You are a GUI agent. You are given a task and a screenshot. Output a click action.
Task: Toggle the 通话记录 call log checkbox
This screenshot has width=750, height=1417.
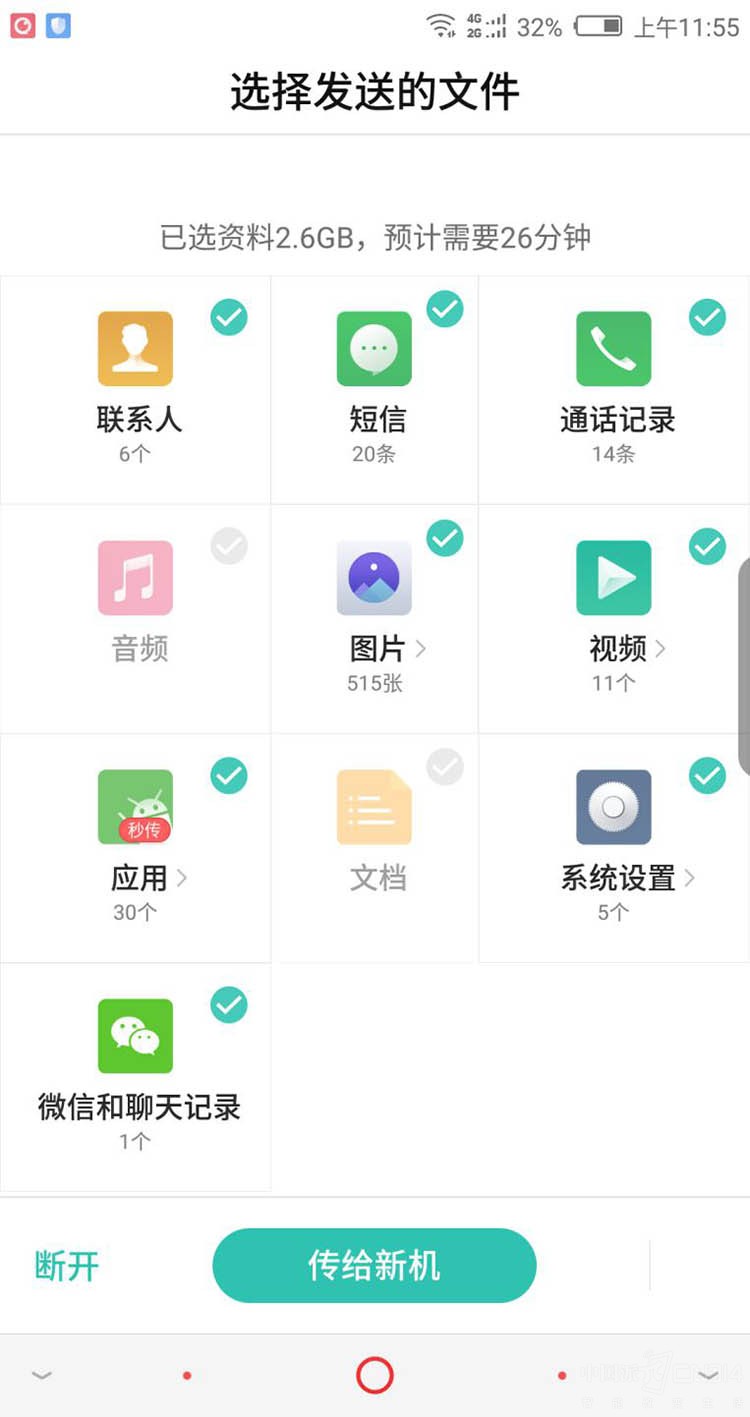pyautogui.click(x=707, y=317)
